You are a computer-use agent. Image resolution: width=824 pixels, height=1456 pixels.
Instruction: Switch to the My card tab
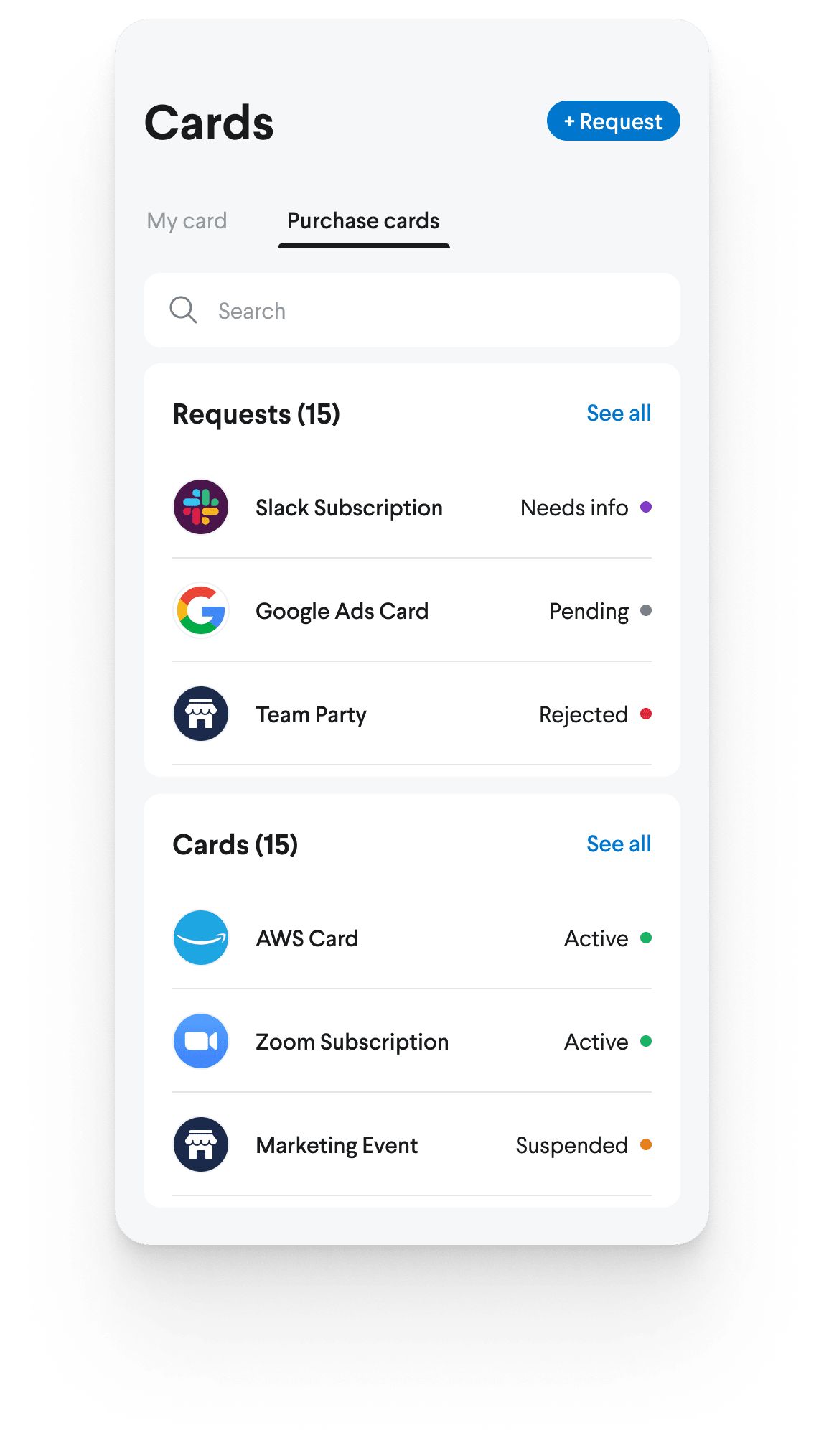click(187, 221)
